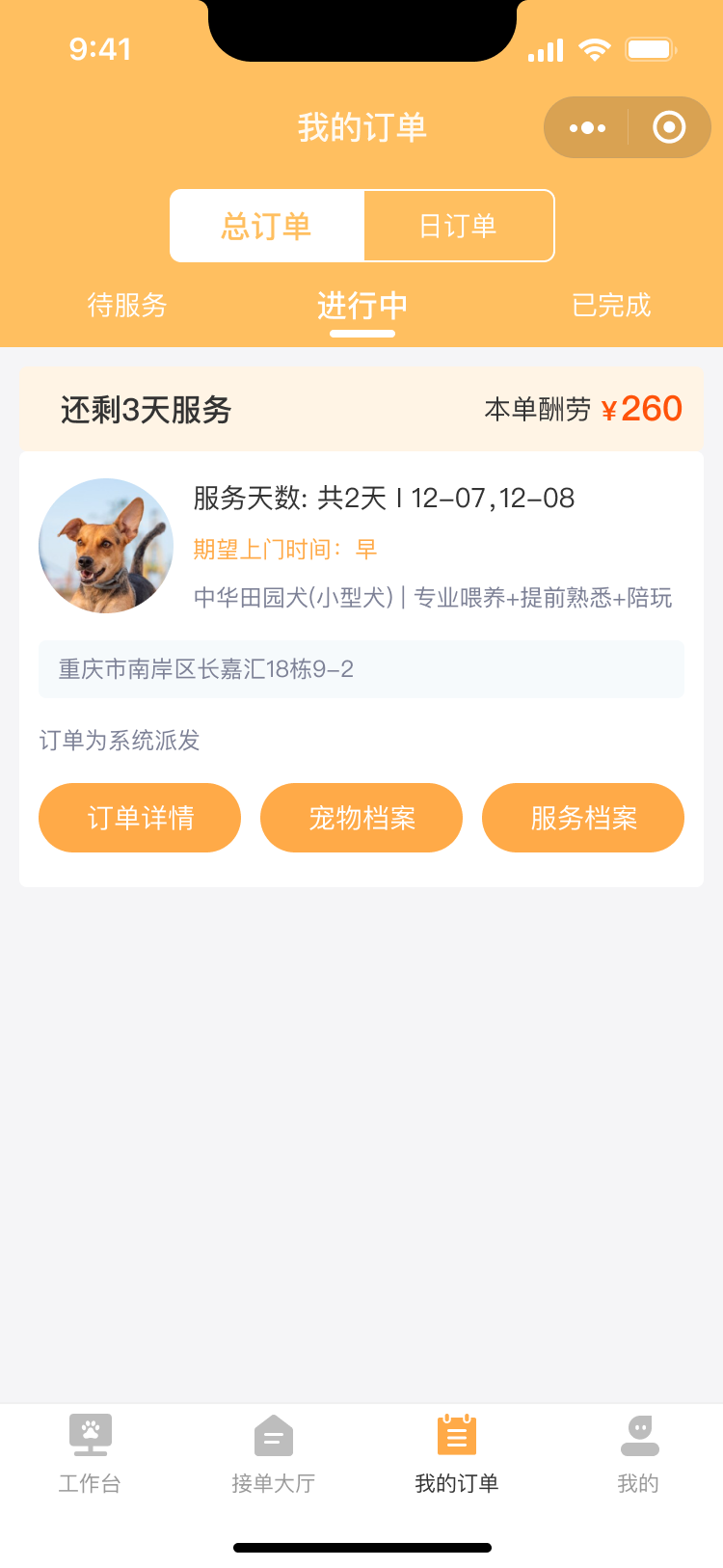723x1568 pixels.
Task: View the 宠物档案 button
Action: tap(361, 818)
